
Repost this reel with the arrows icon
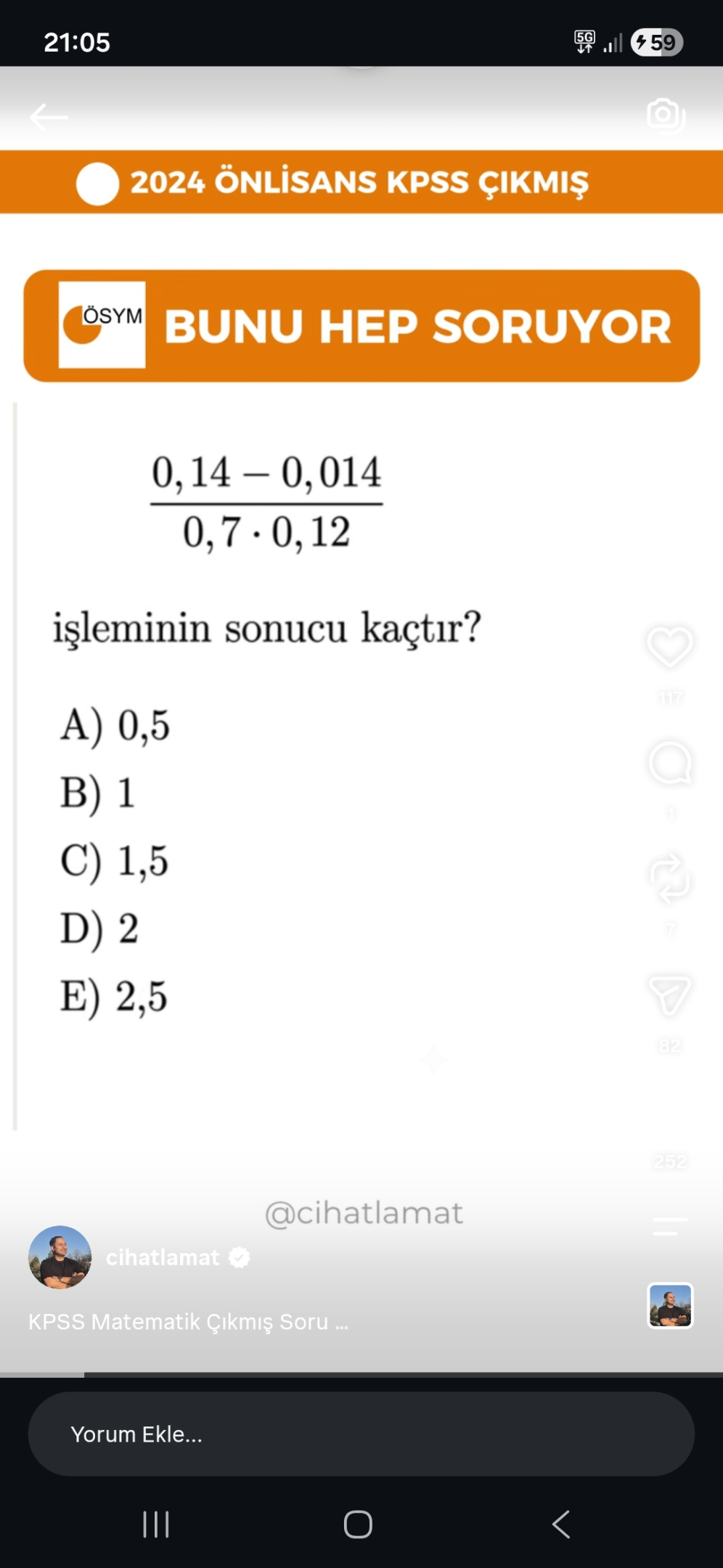(669, 878)
